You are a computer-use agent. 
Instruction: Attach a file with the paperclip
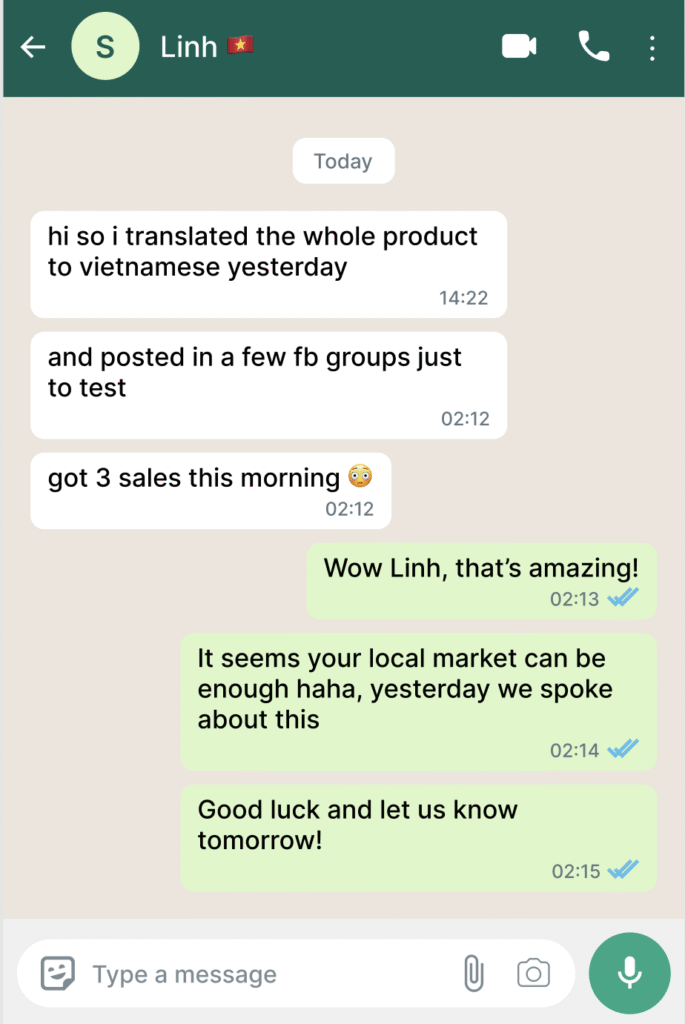coord(473,973)
